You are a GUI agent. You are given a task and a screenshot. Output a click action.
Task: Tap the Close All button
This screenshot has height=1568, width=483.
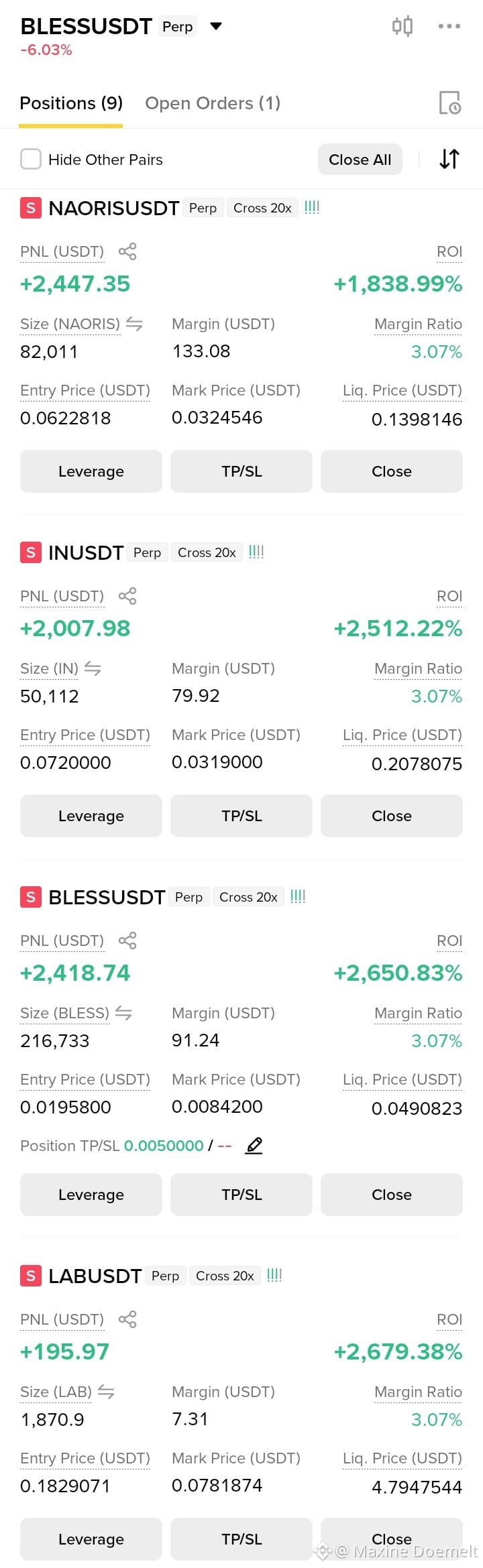tap(360, 160)
